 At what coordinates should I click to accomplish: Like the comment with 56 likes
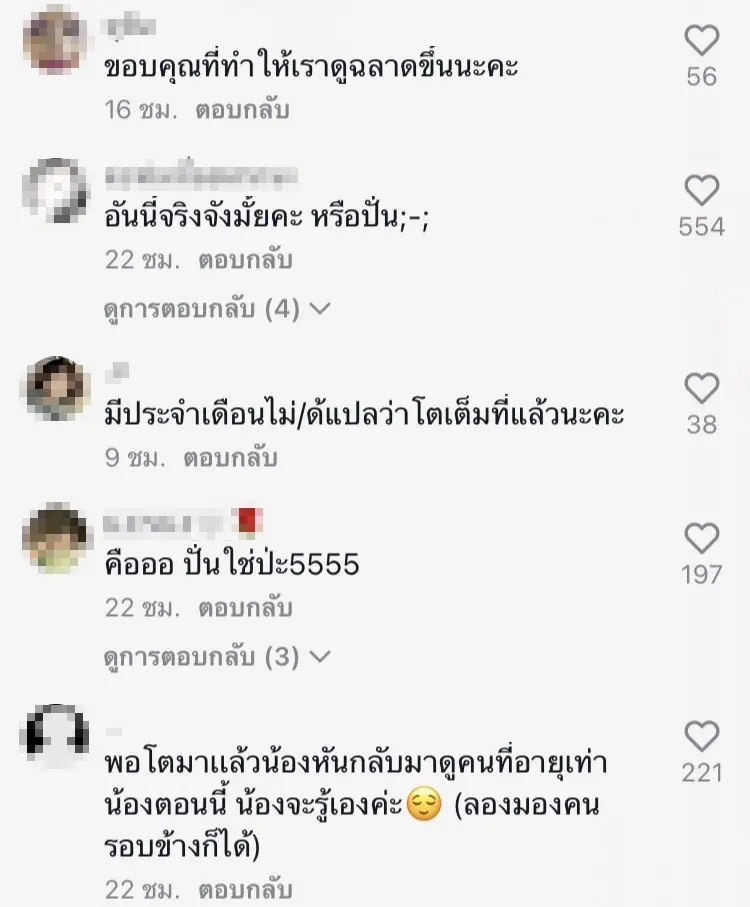702,41
